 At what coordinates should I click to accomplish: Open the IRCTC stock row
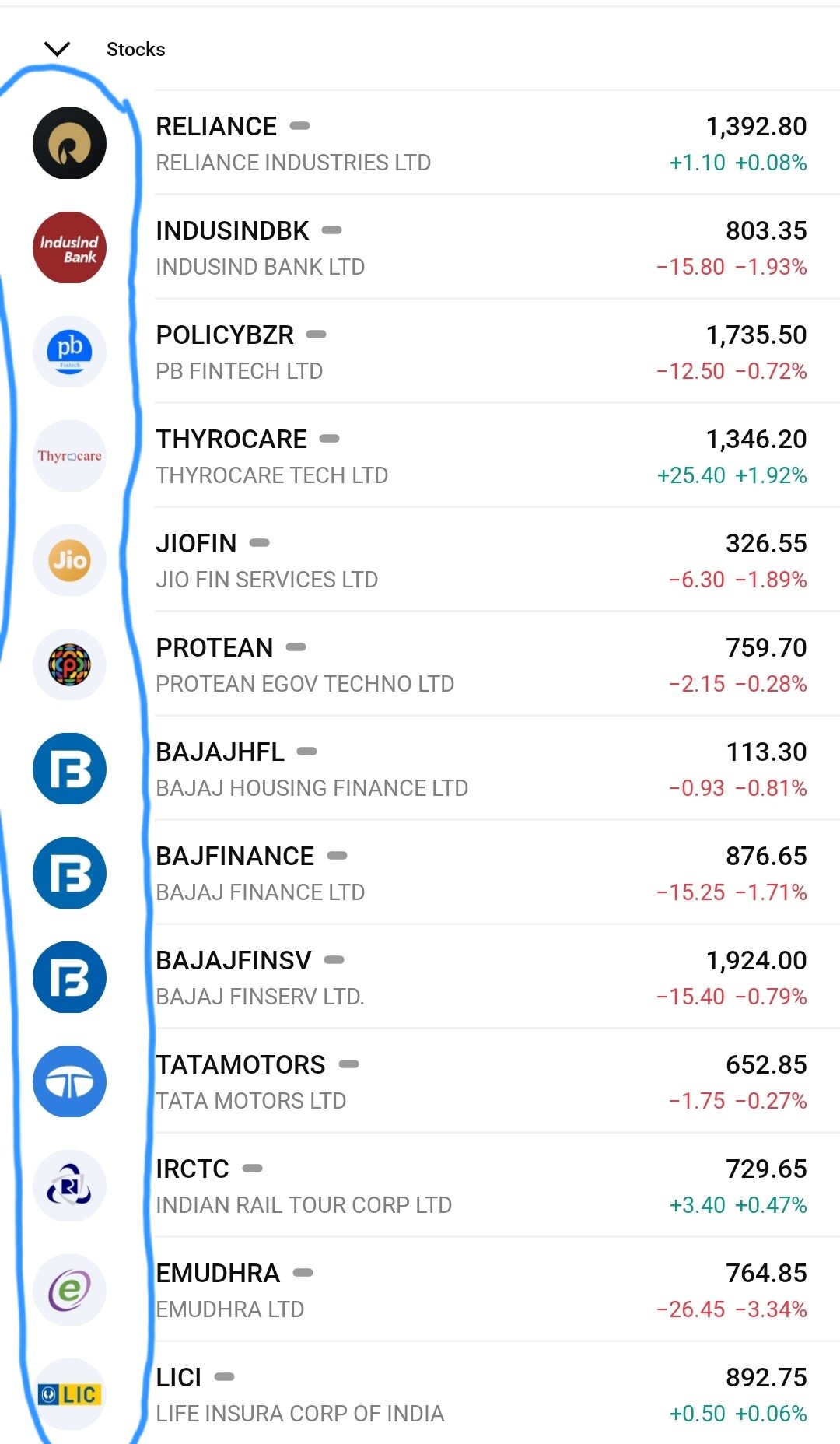pyautogui.click(x=467, y=1186)
